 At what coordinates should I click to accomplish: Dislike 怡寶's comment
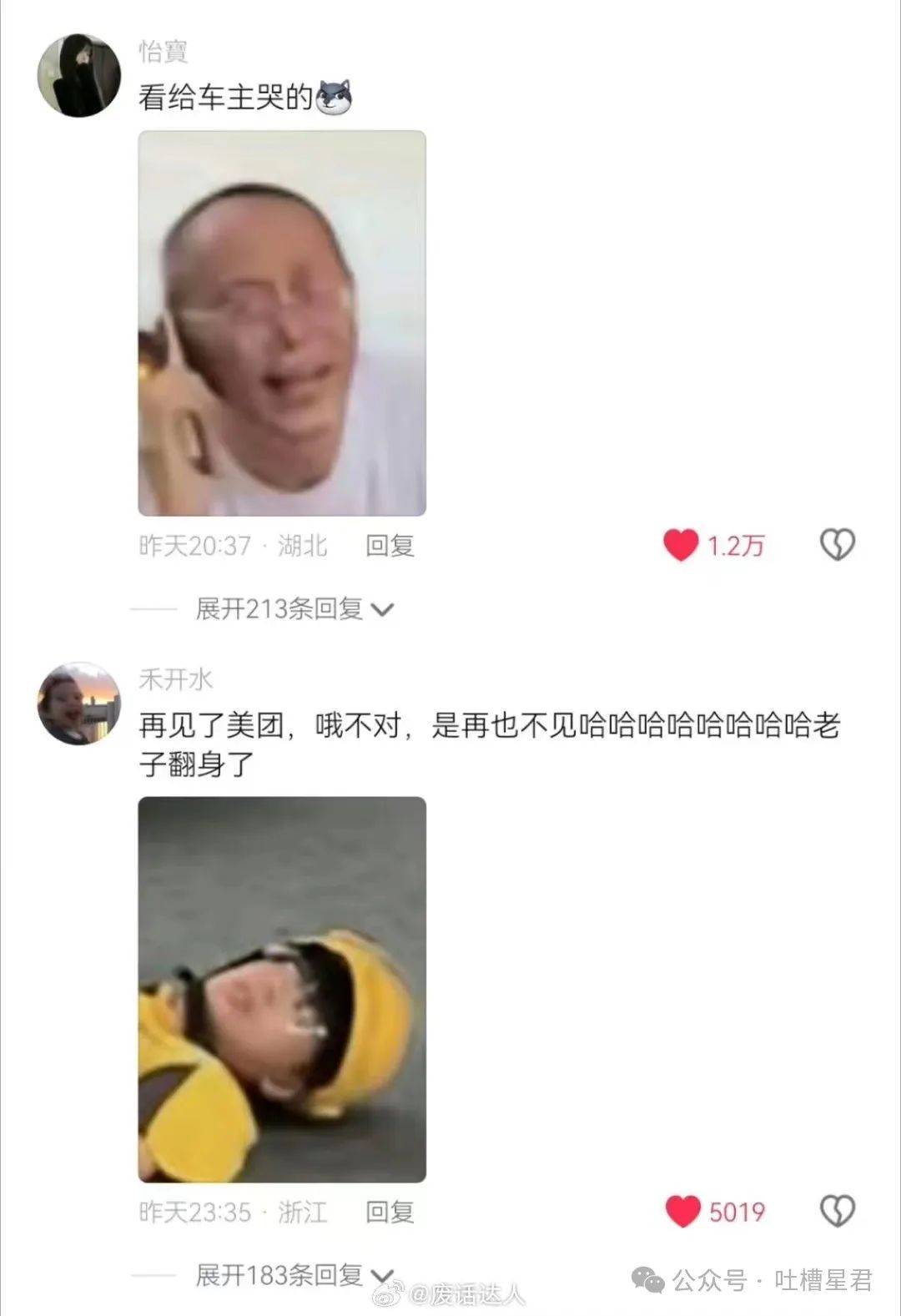837,545
